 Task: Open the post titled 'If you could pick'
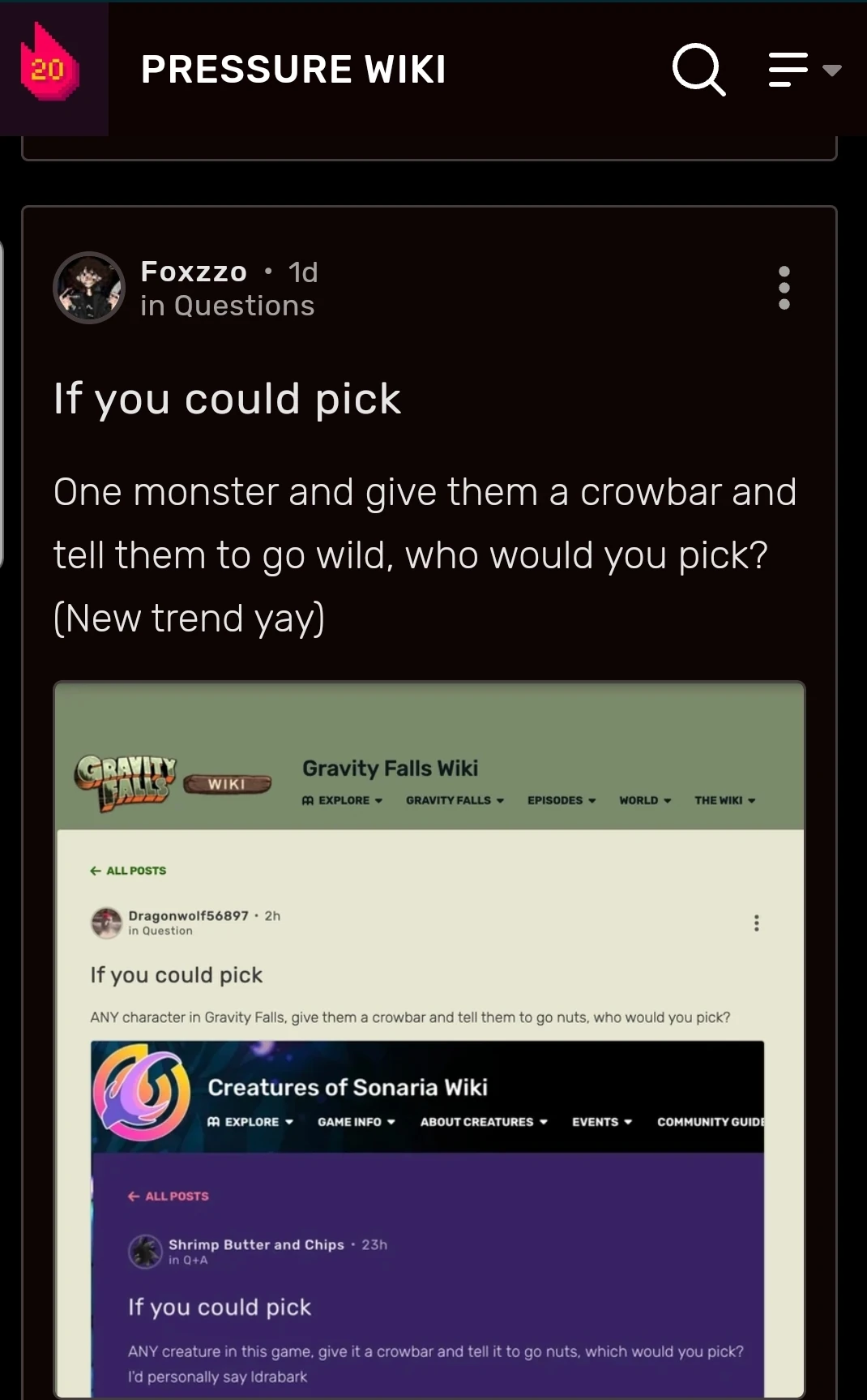[227, 399]
